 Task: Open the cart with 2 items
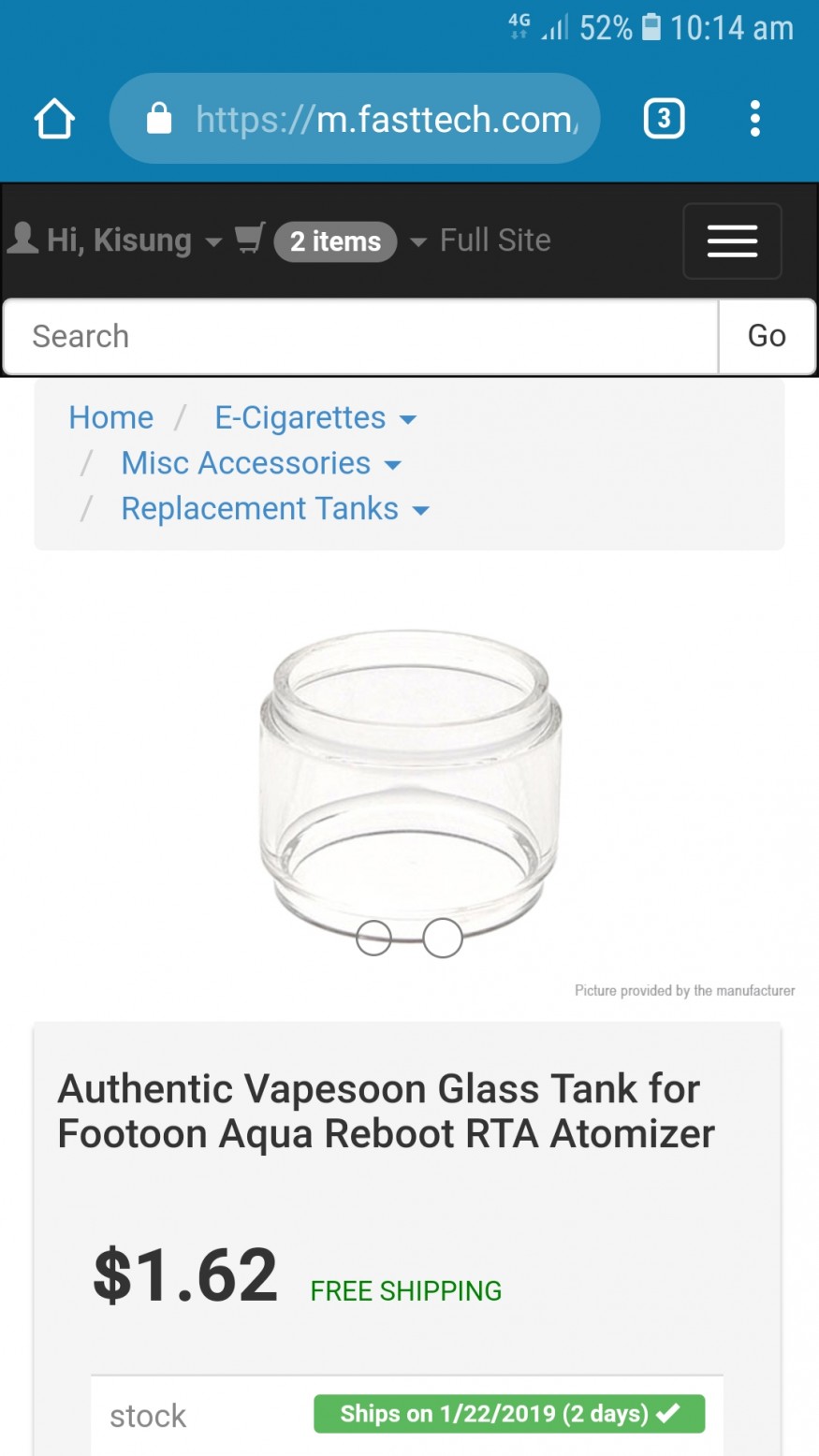pos(334,241)
